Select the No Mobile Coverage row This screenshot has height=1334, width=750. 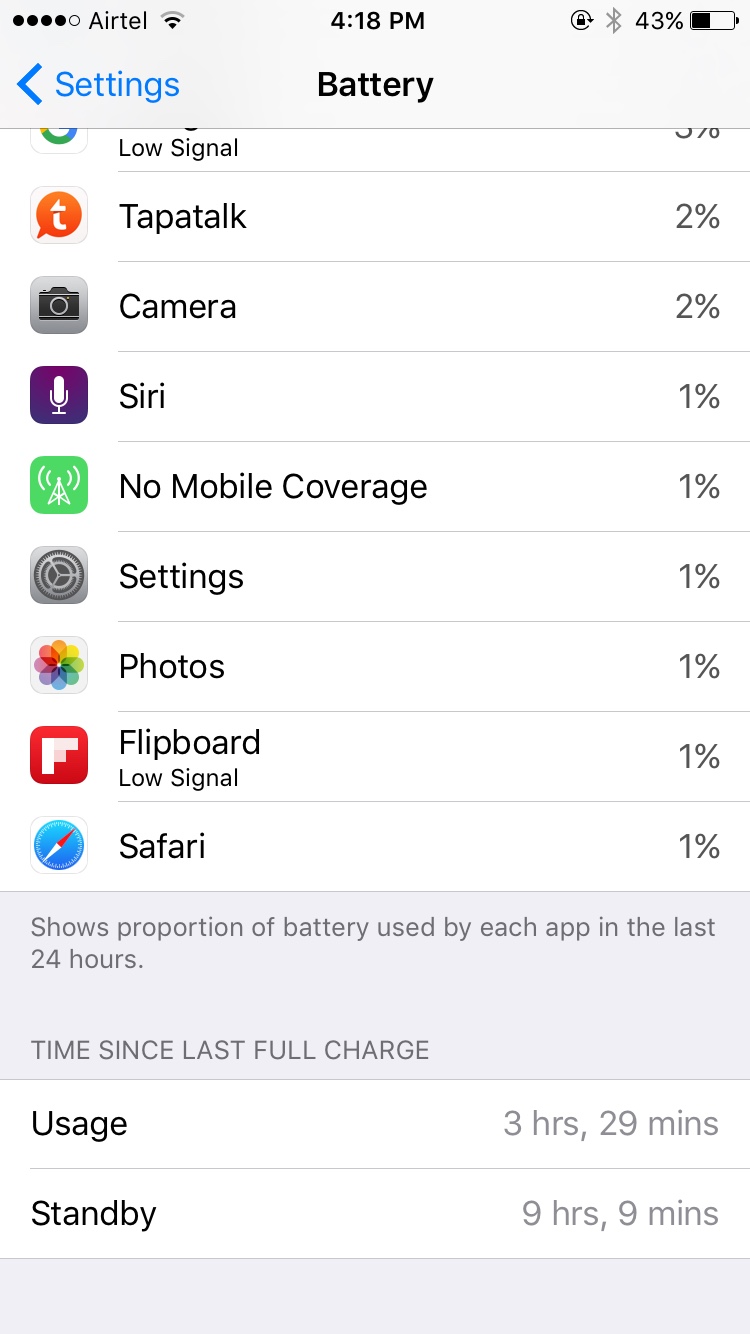click(375, 487)
